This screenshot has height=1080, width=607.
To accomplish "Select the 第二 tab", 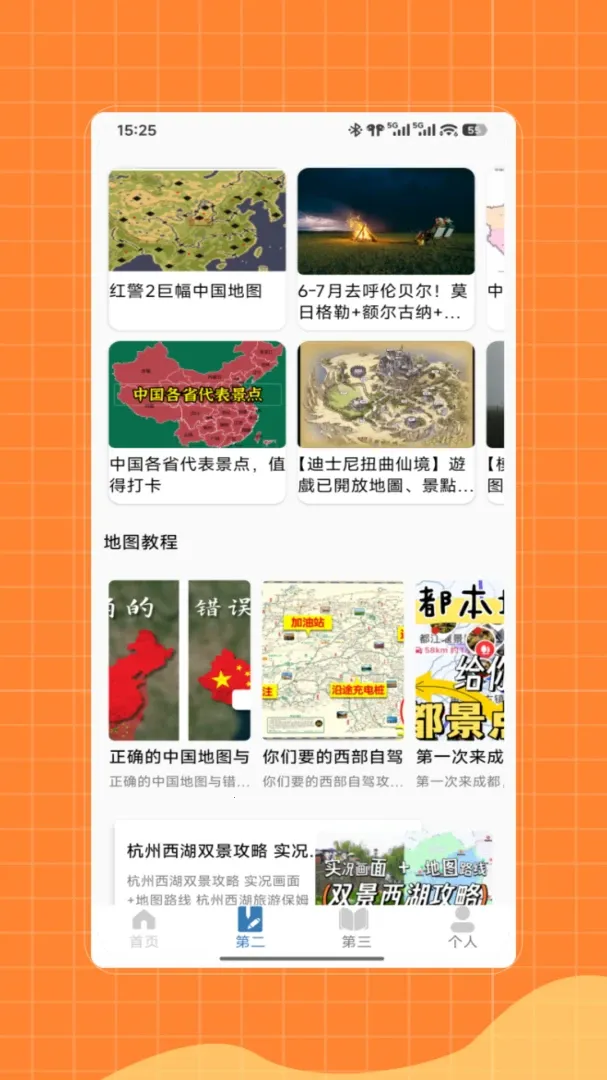I will tap(250, 928).
